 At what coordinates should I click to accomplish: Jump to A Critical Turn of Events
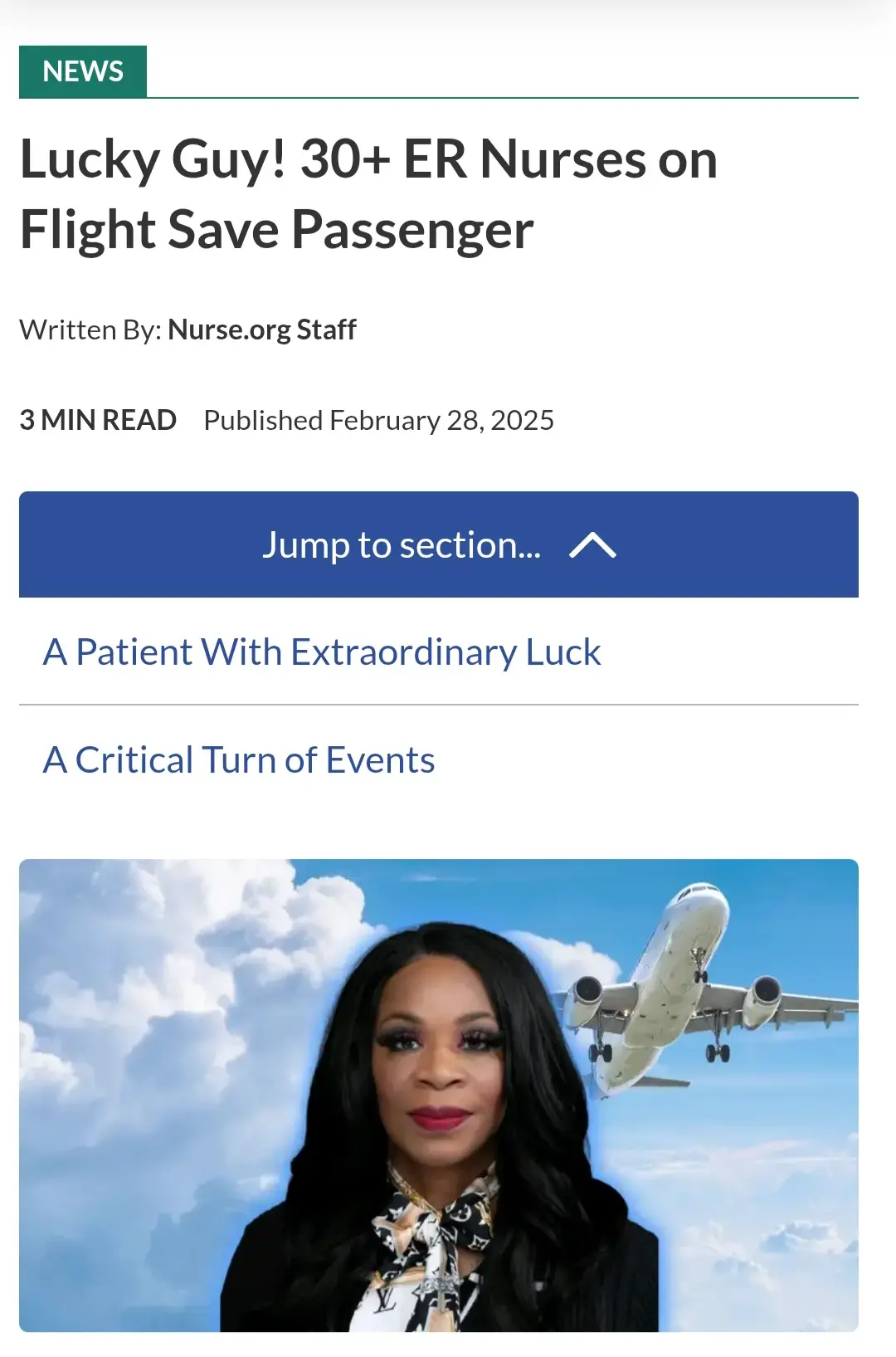point(238,760)
